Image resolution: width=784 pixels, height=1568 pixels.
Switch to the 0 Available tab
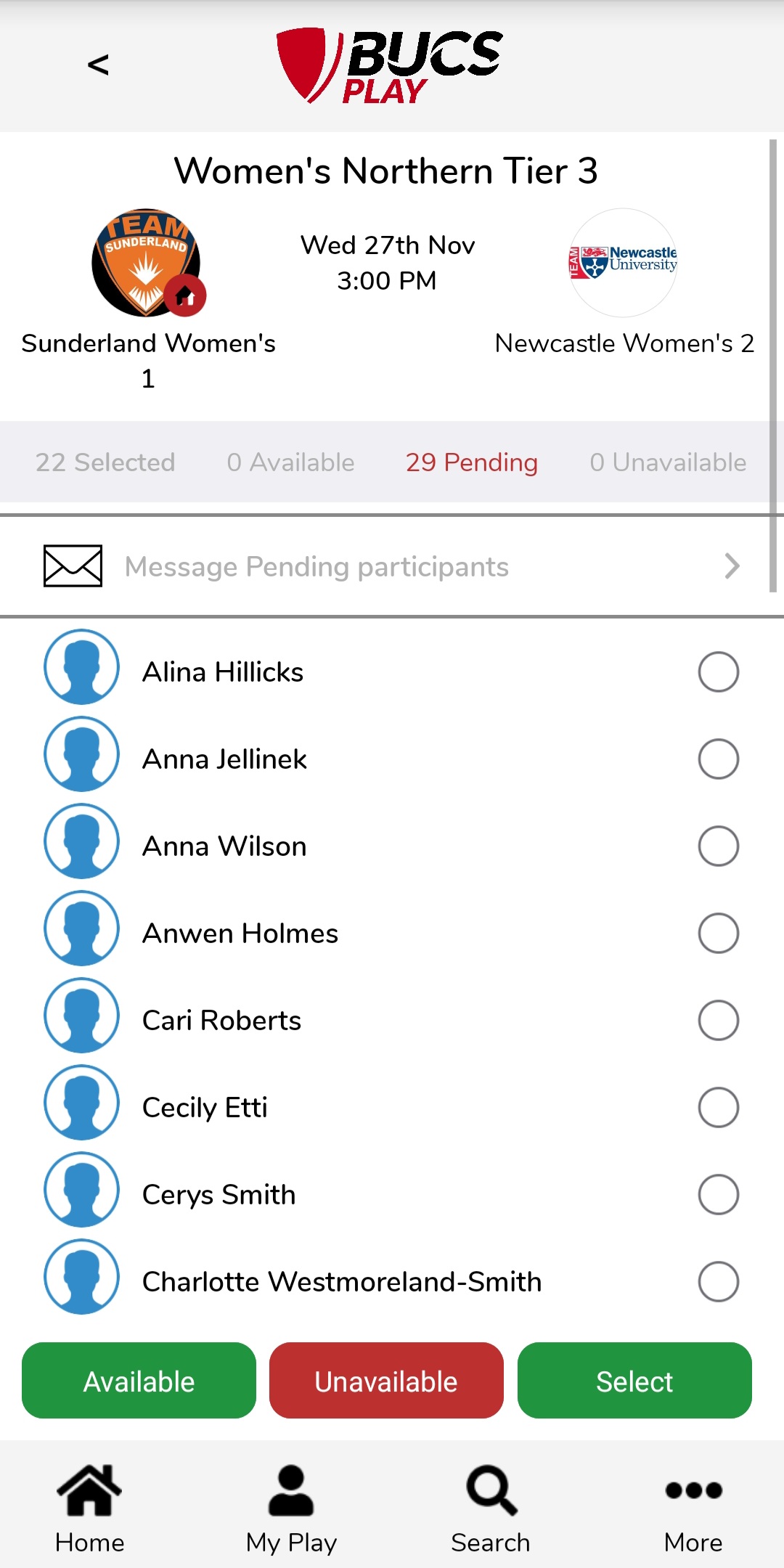(290, 462)
